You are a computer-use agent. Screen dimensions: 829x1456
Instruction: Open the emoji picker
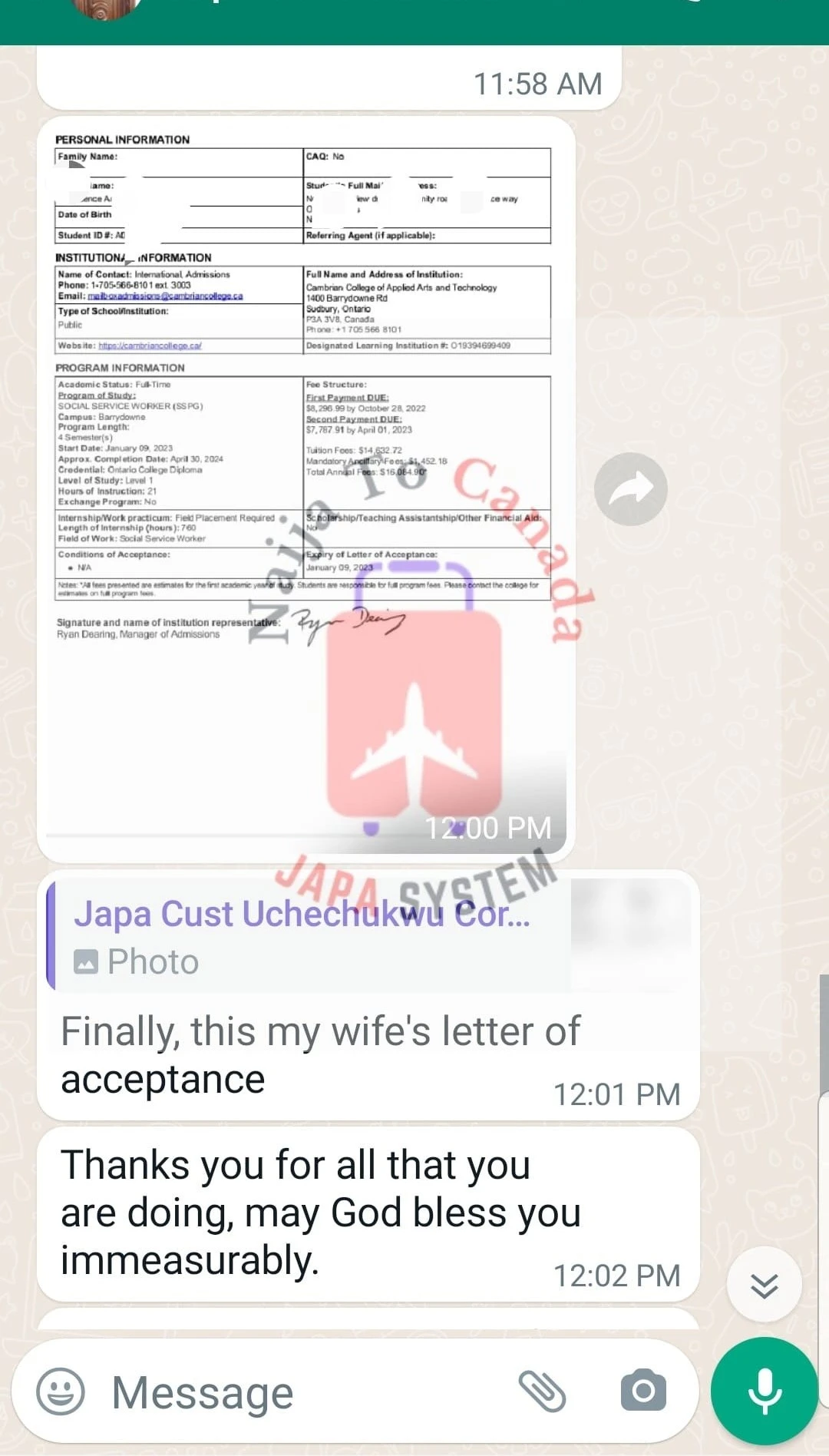[61, 1391]
